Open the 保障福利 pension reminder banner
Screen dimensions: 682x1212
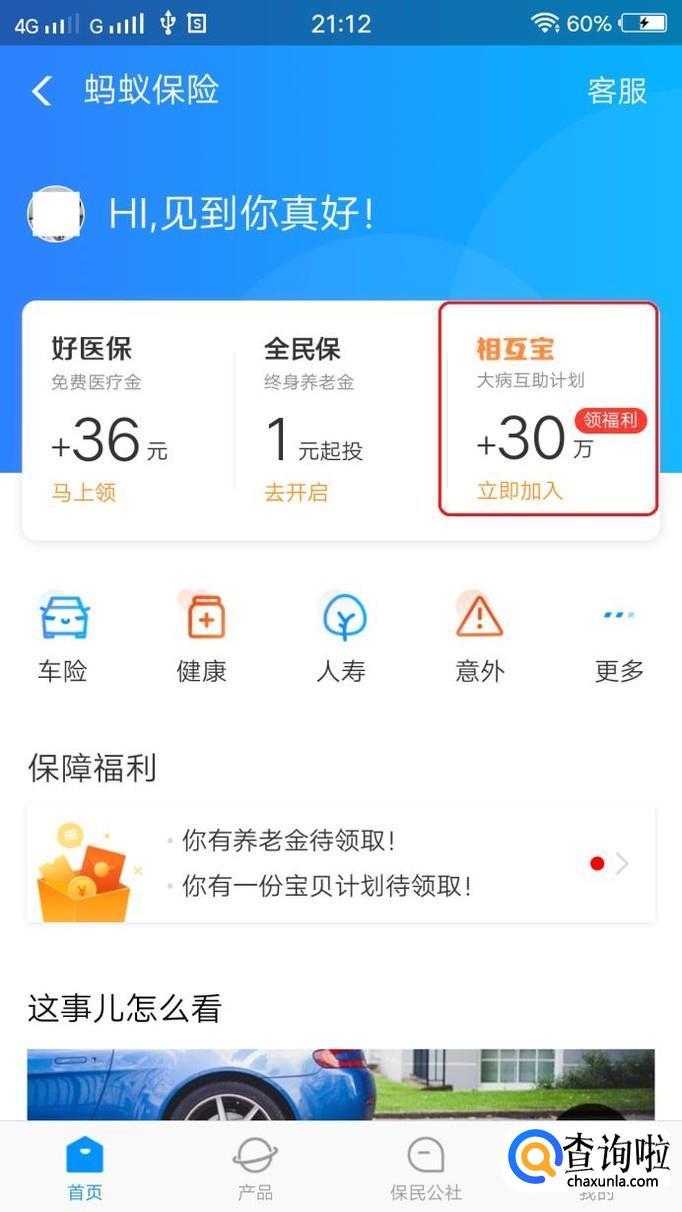tap(340, 863)
